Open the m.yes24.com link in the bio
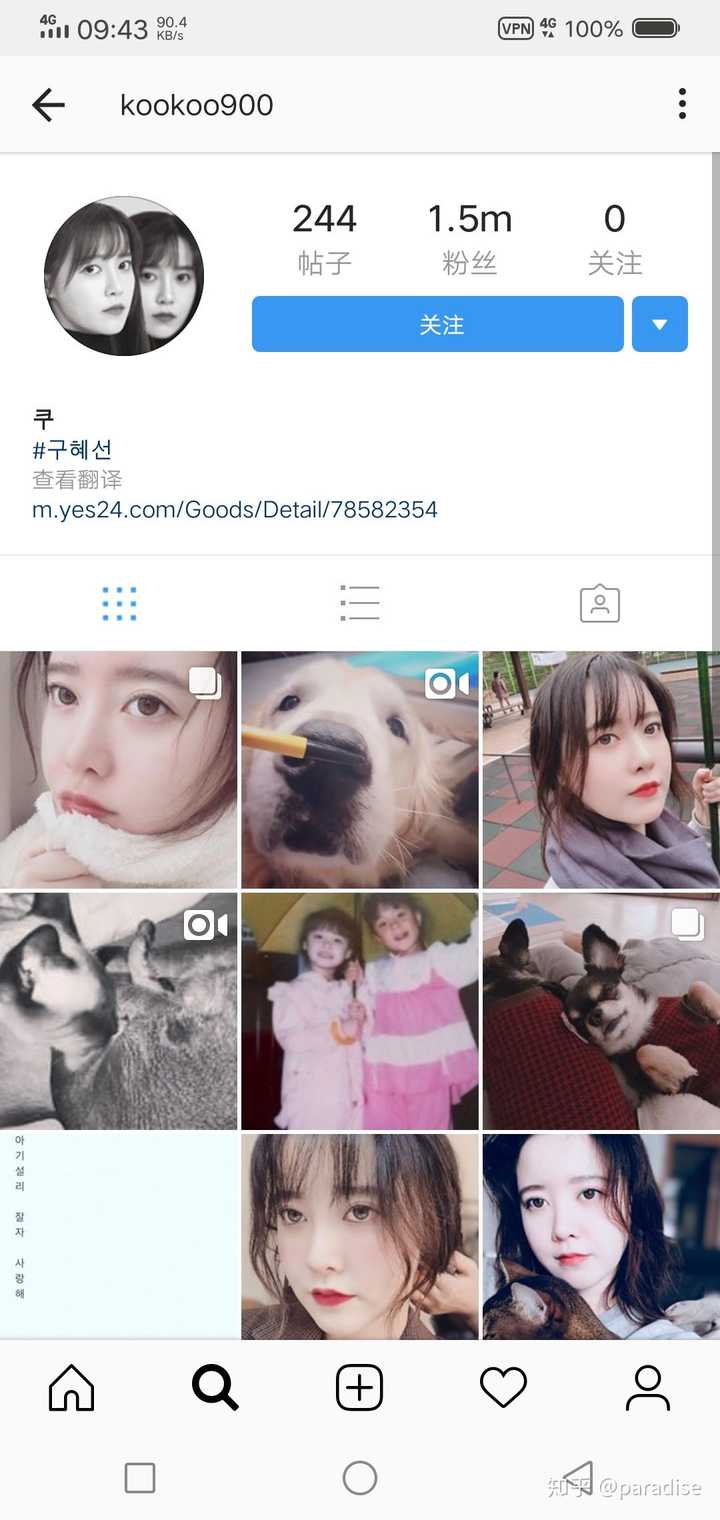Viewport: 720px width, 1520px height. 235,510
